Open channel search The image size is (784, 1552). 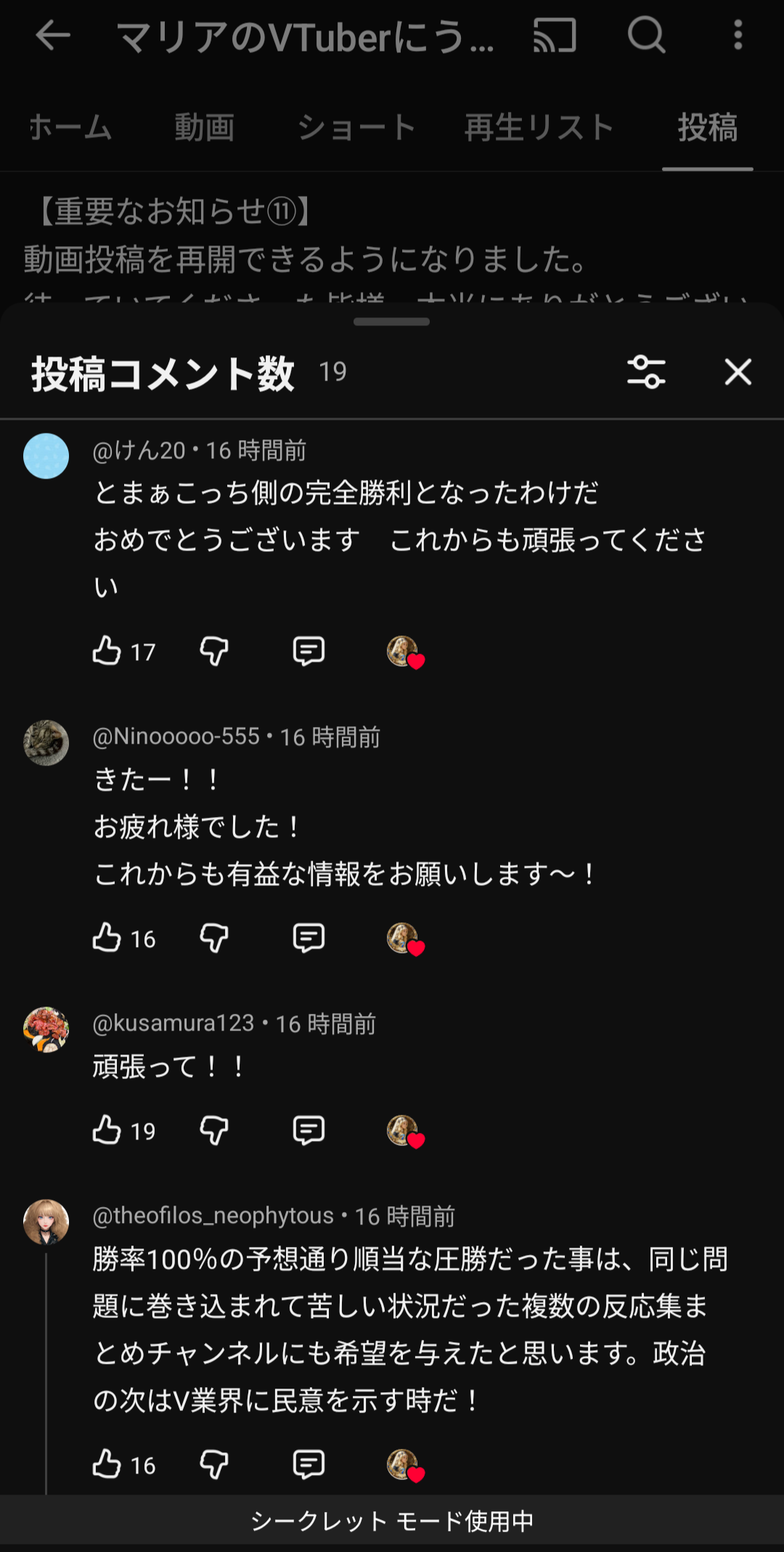click(646, 35)
